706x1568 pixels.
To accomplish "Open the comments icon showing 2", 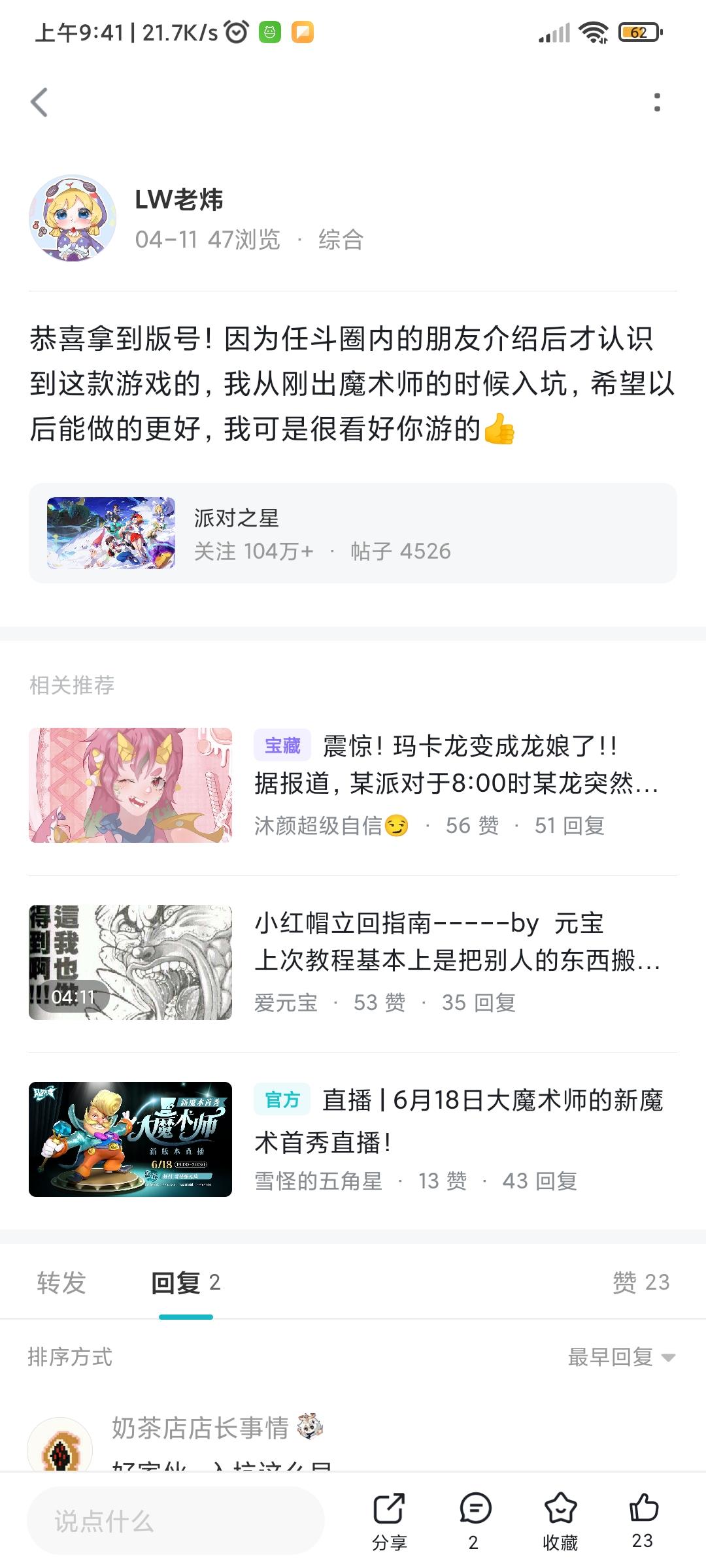I will tap(475, 1522).
